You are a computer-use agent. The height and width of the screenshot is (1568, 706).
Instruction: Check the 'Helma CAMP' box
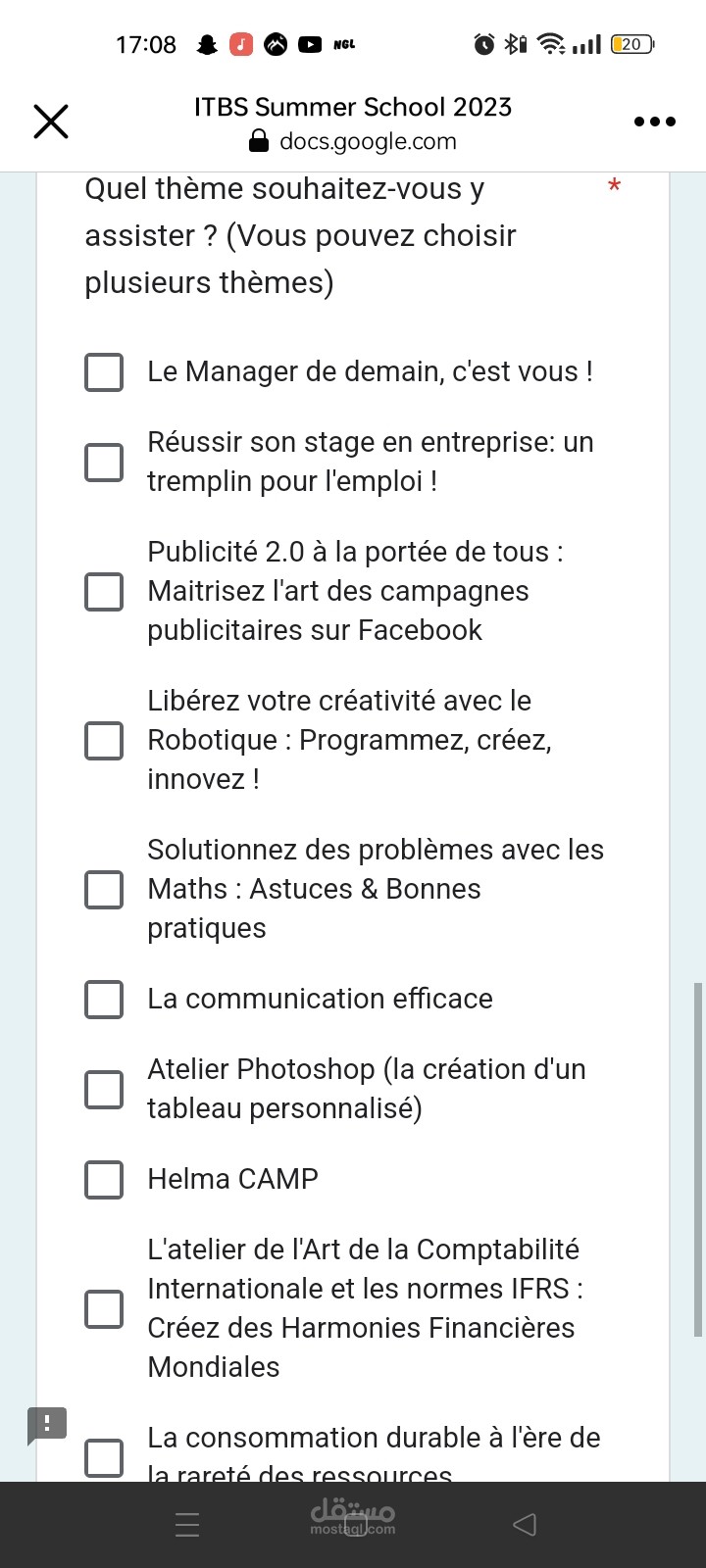(x=104, y=1180)
